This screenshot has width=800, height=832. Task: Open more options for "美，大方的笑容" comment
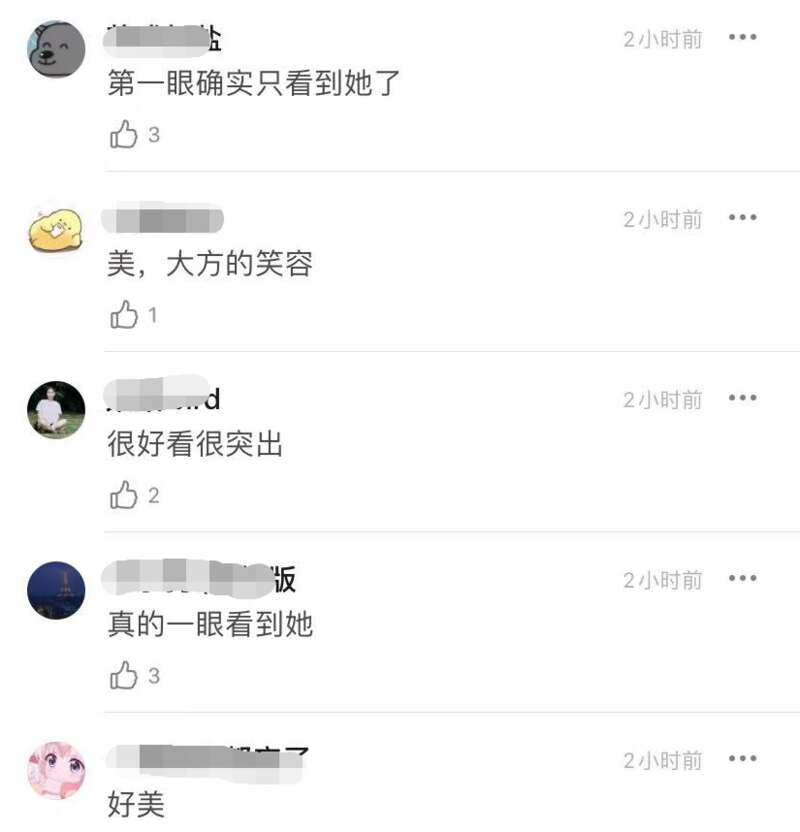coord(742,218)
